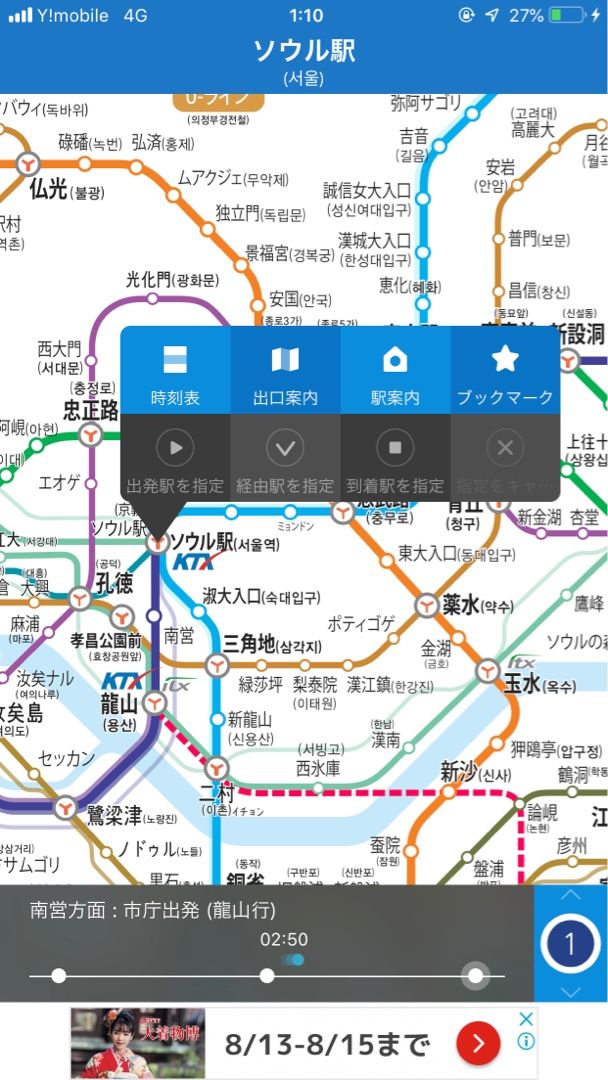The image size is (608, 1080).
Task: Select 薬水 station on the map
Action: pyautogui.click(x=427, y=605)
